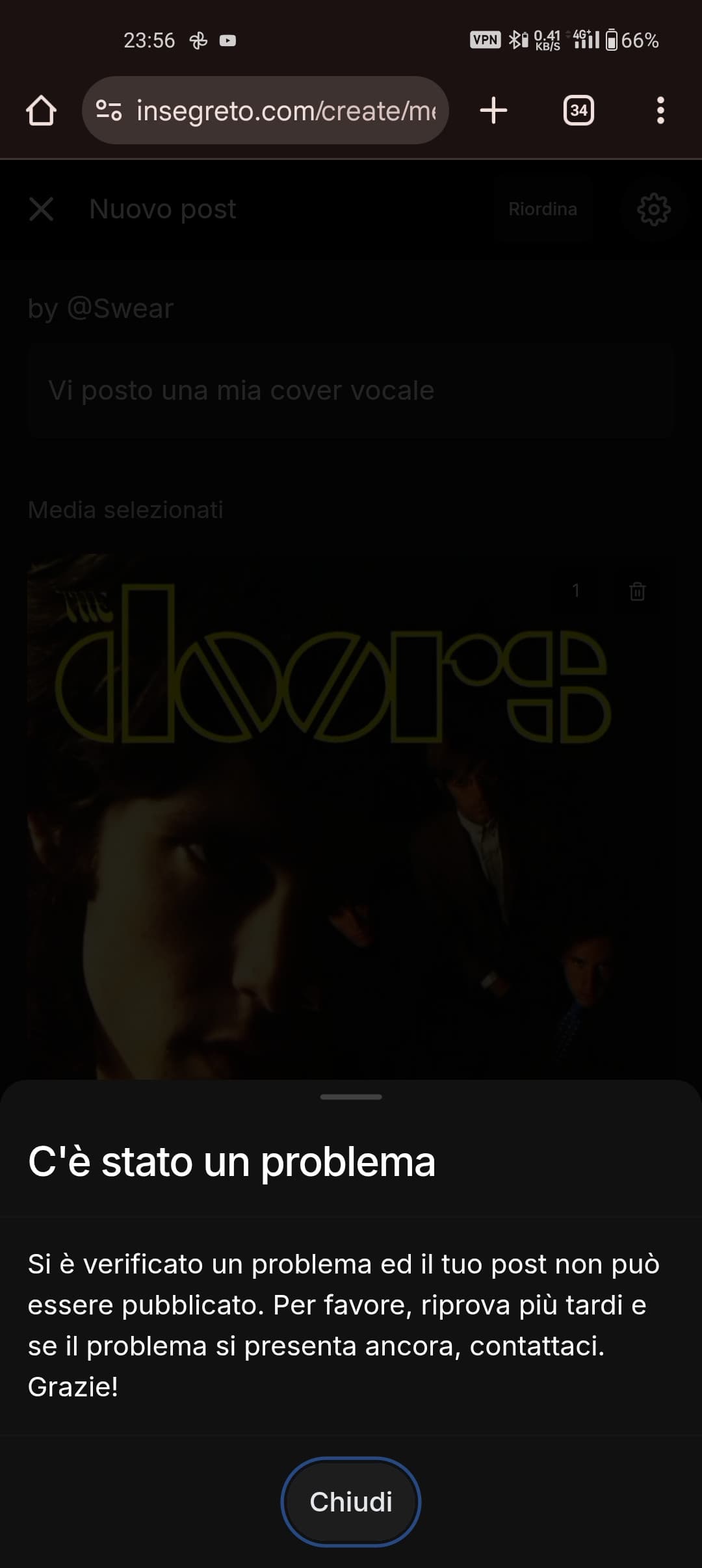This screenshot has height=1568, width=702.
Task: Open a new browser tab
Action: click(x=493, y=111)
